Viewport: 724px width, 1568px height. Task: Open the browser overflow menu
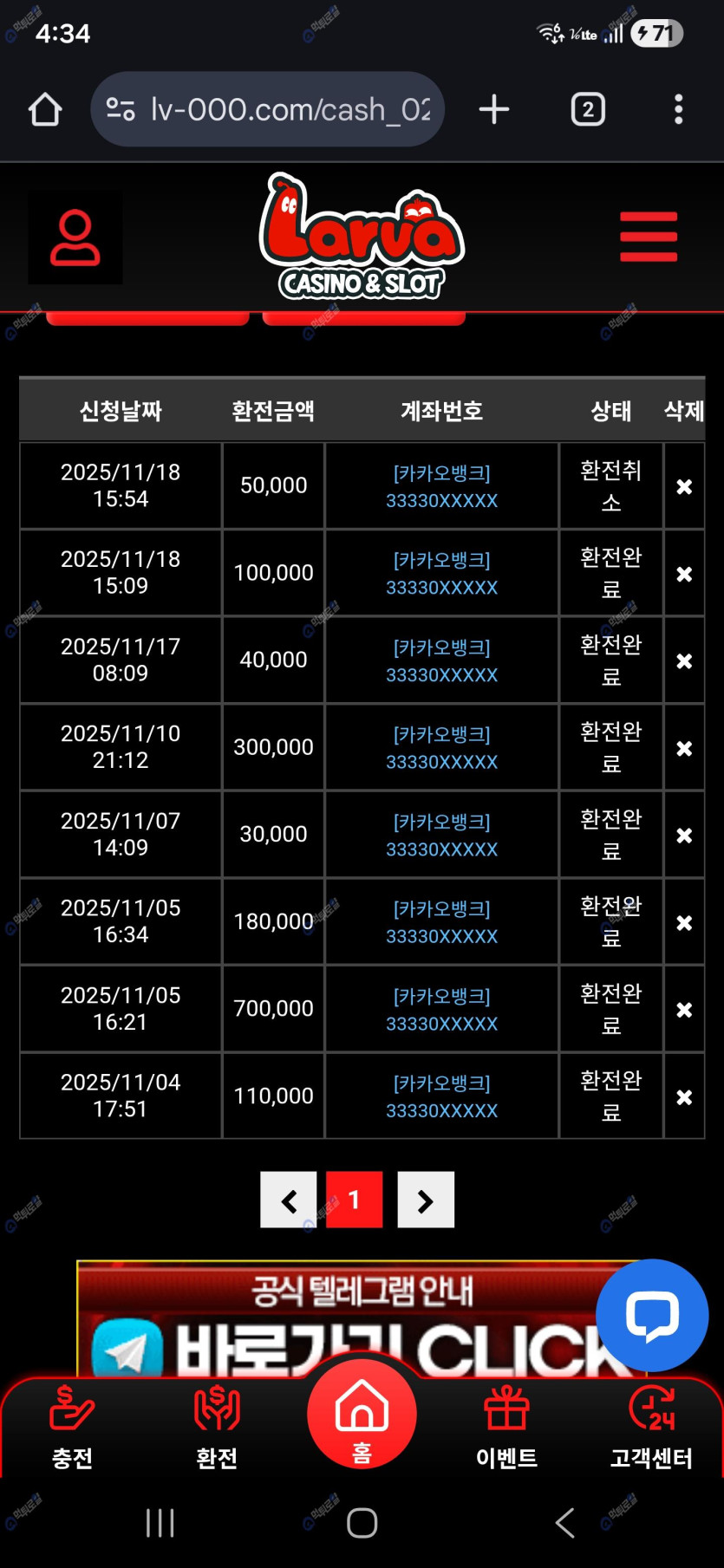tap(678, 110)
